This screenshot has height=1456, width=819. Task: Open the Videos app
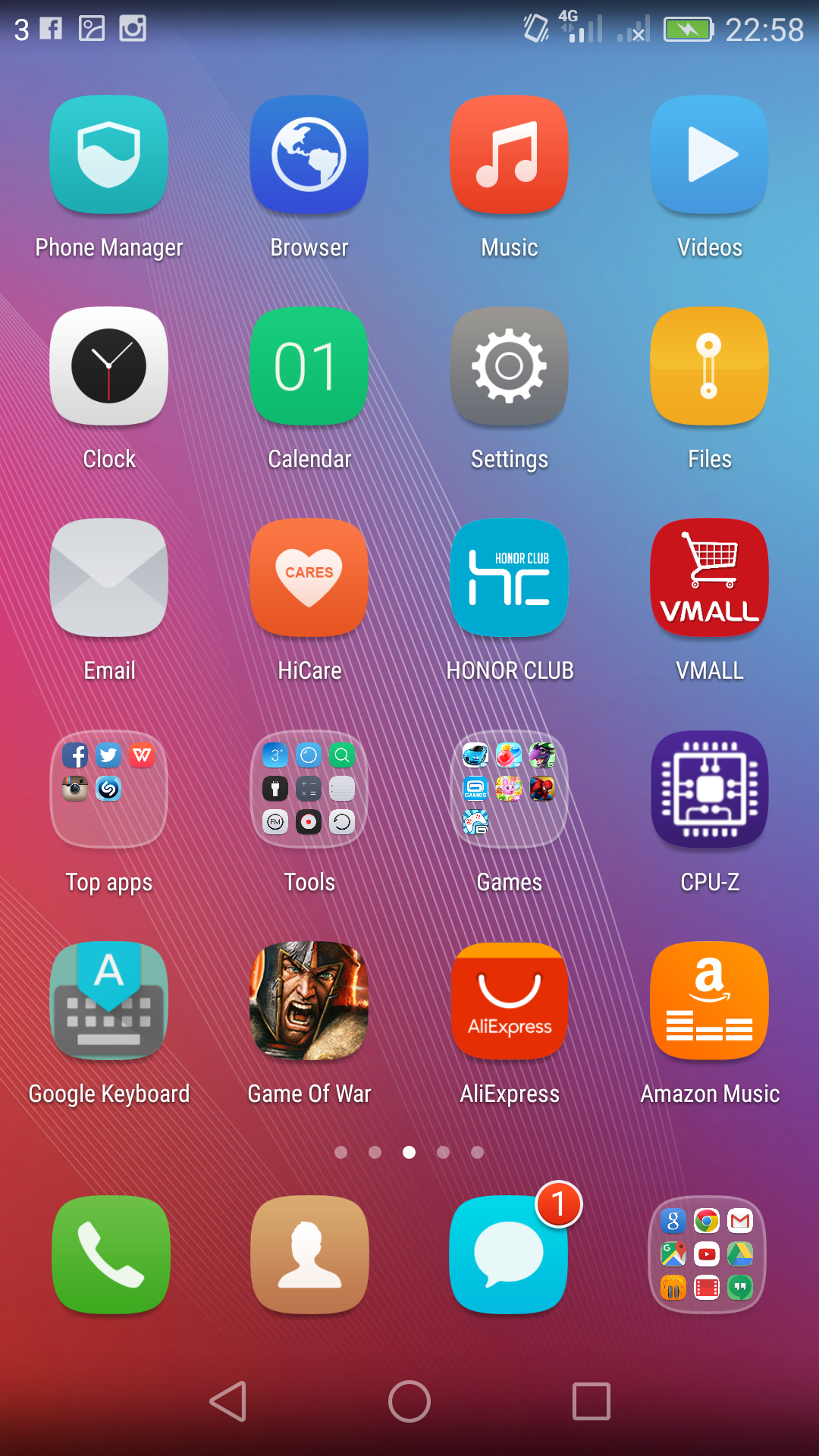[710, 155]
